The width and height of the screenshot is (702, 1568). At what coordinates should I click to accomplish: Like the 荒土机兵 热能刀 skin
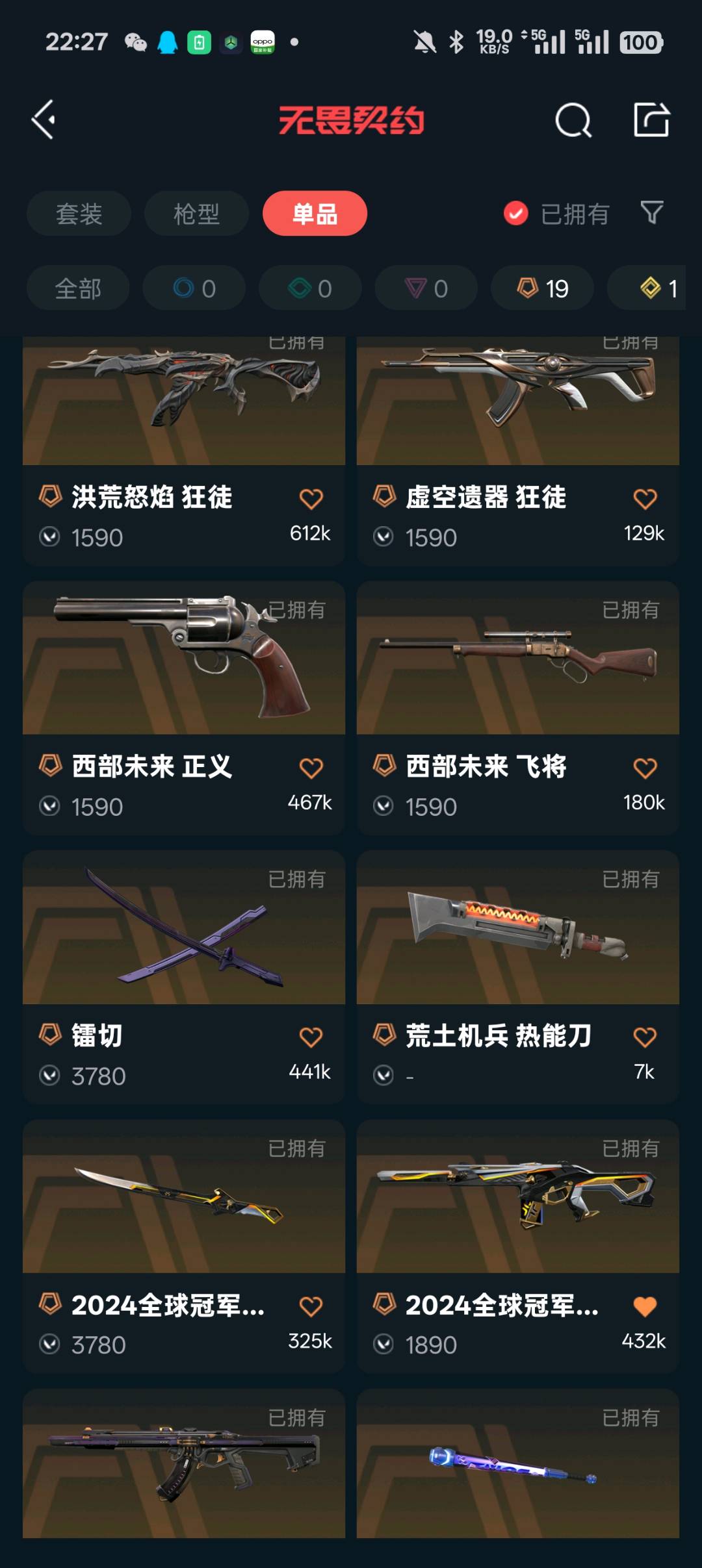[645, 1037]
